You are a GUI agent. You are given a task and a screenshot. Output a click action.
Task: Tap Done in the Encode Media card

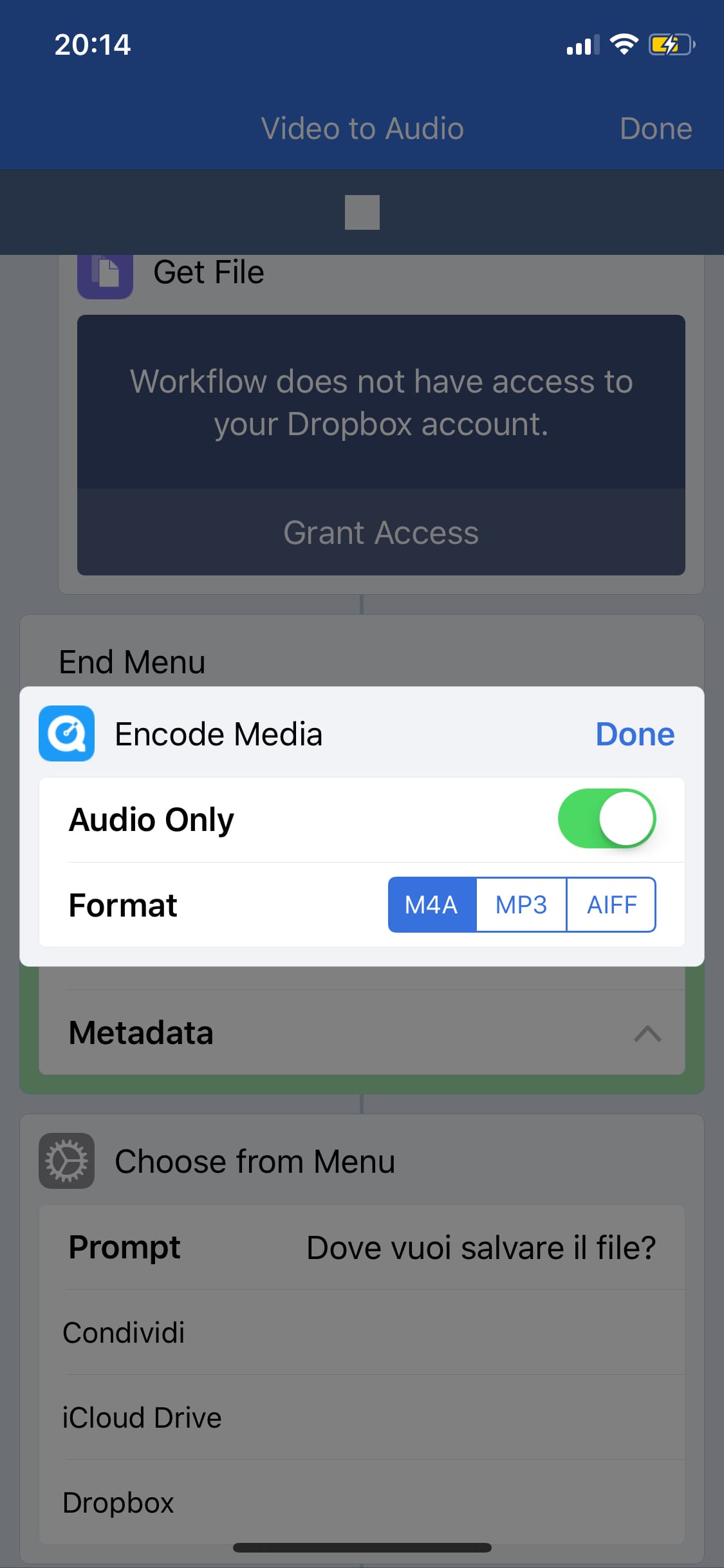pyautogui.click(x=635, y=734)
